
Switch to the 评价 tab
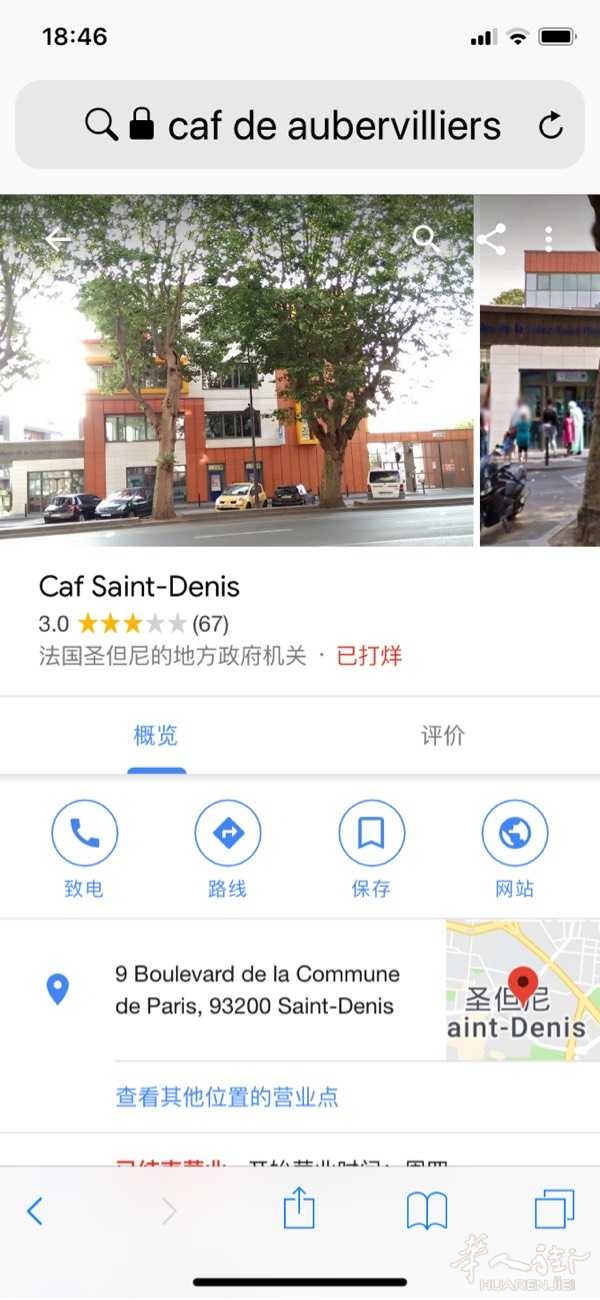[443, 736]
